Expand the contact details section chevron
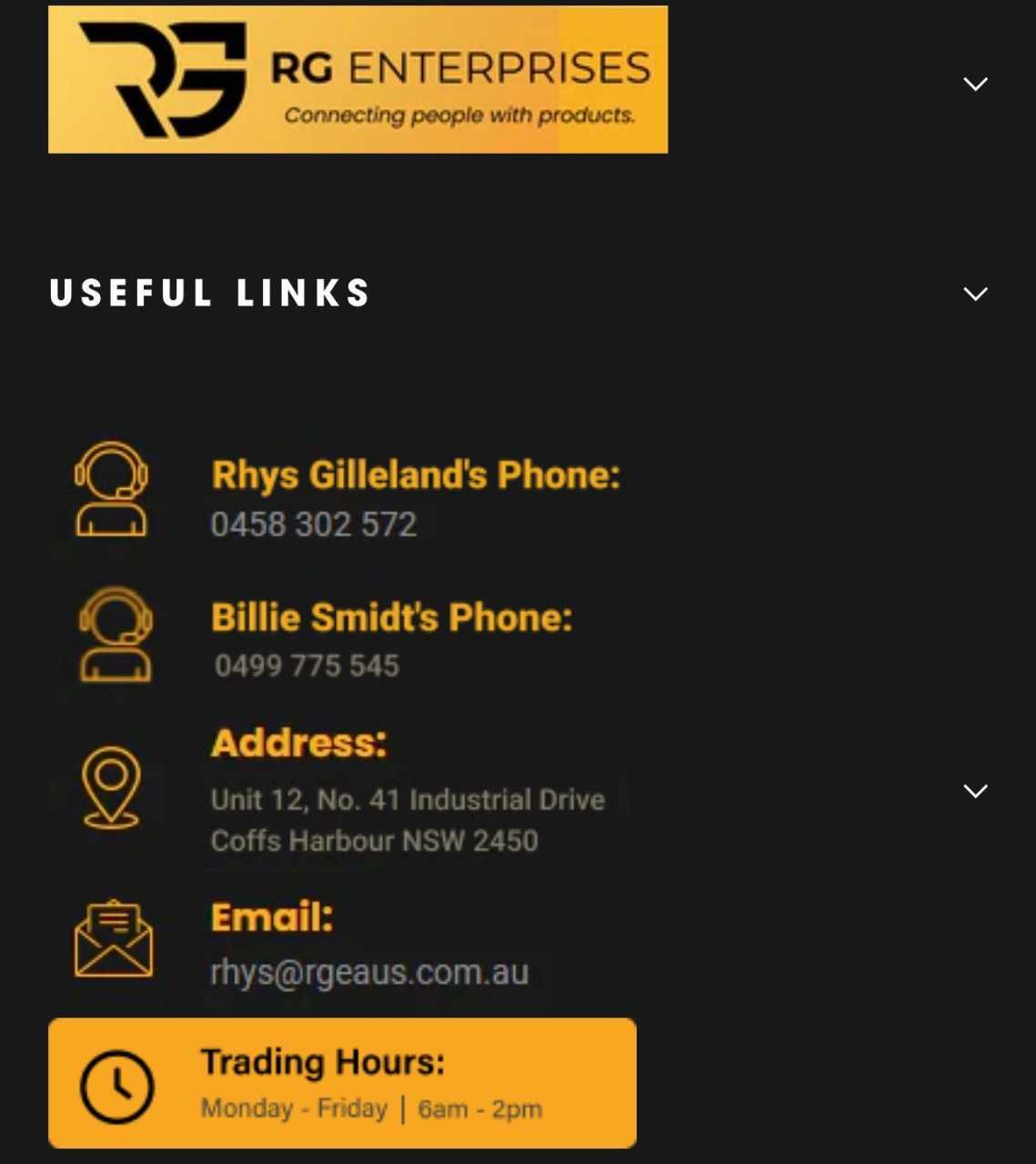 [x=975, y=791]
